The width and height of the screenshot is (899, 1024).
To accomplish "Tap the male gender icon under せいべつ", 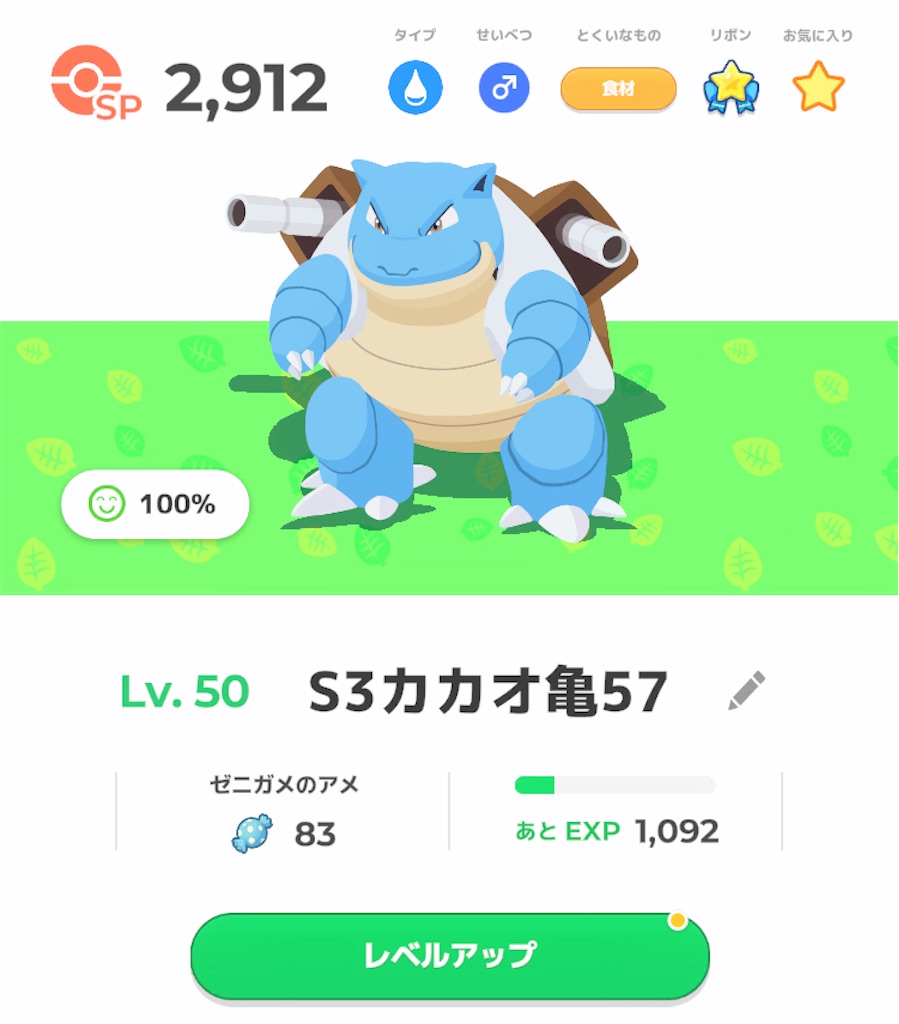I will click(x=504, y=86).
